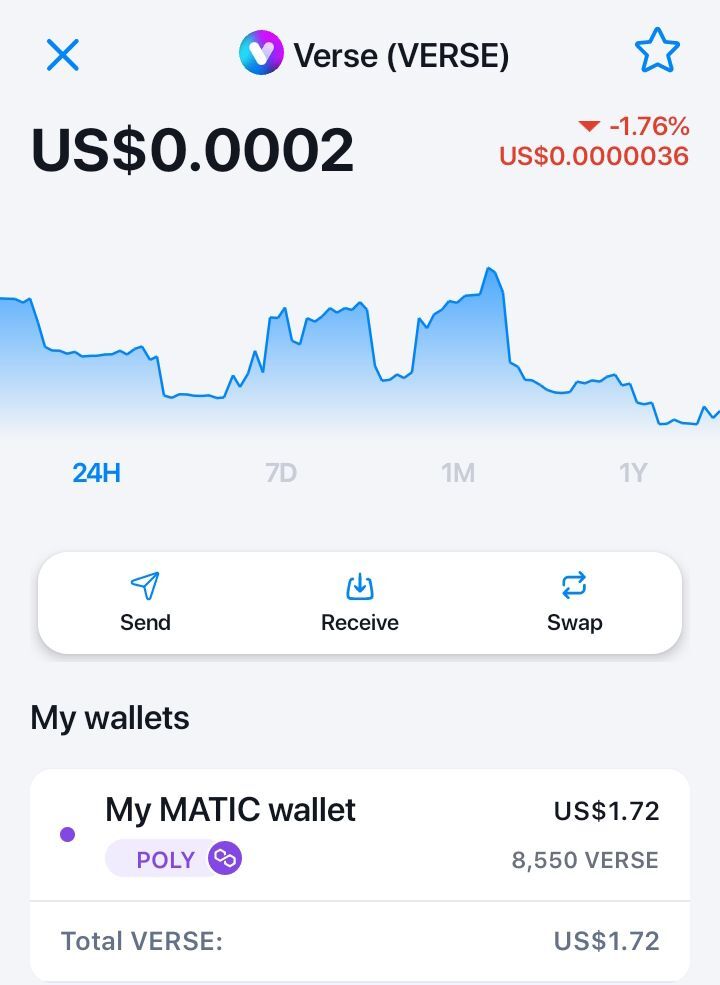Select the 24H chart range

(96, 473)
